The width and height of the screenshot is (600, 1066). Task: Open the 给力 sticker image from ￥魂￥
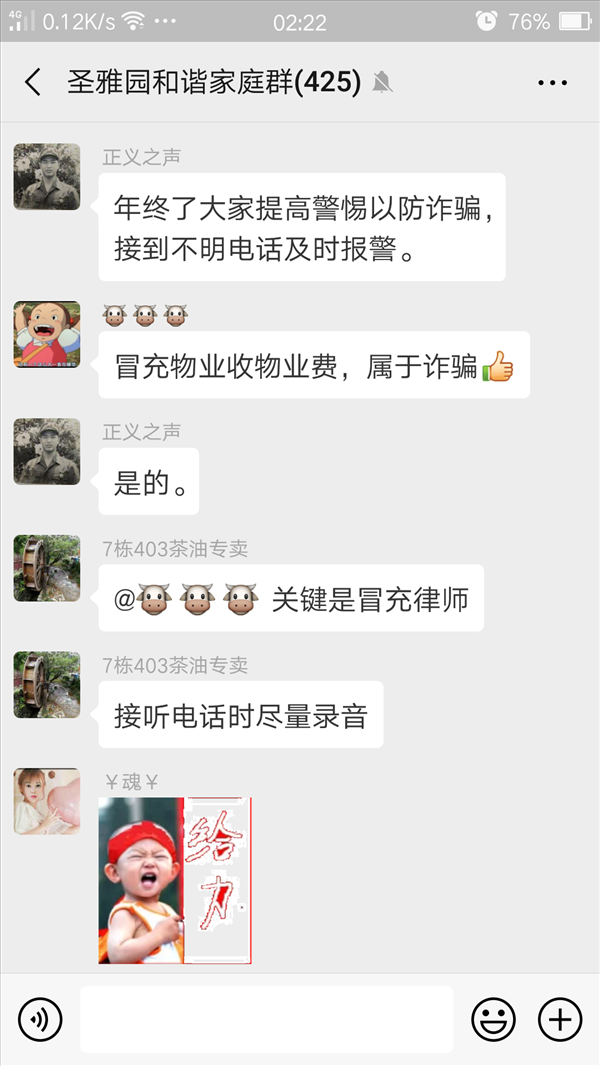click(175, 880)
